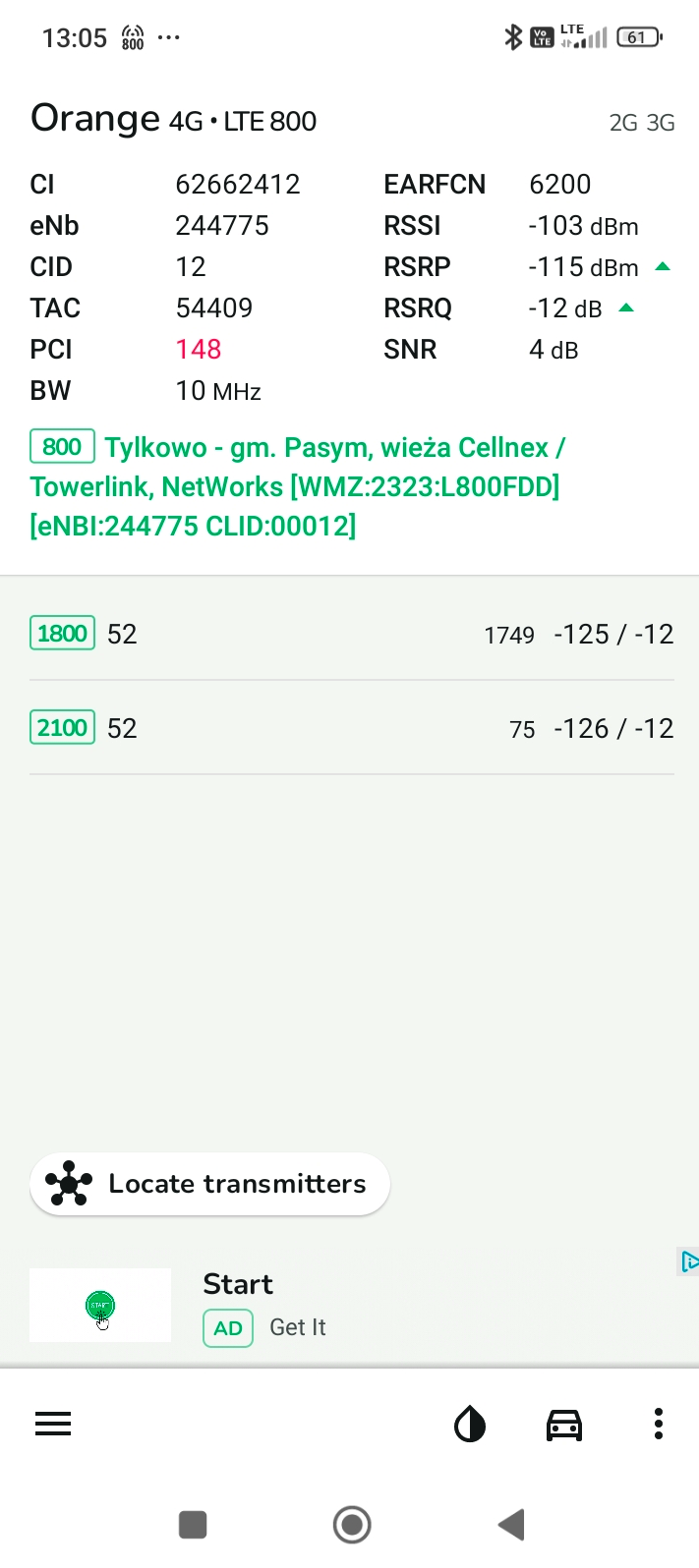This screenshot has height=1568, width=699.
Task: Tap the Locate transmitters button
Action: click(x=210, y=1184)
